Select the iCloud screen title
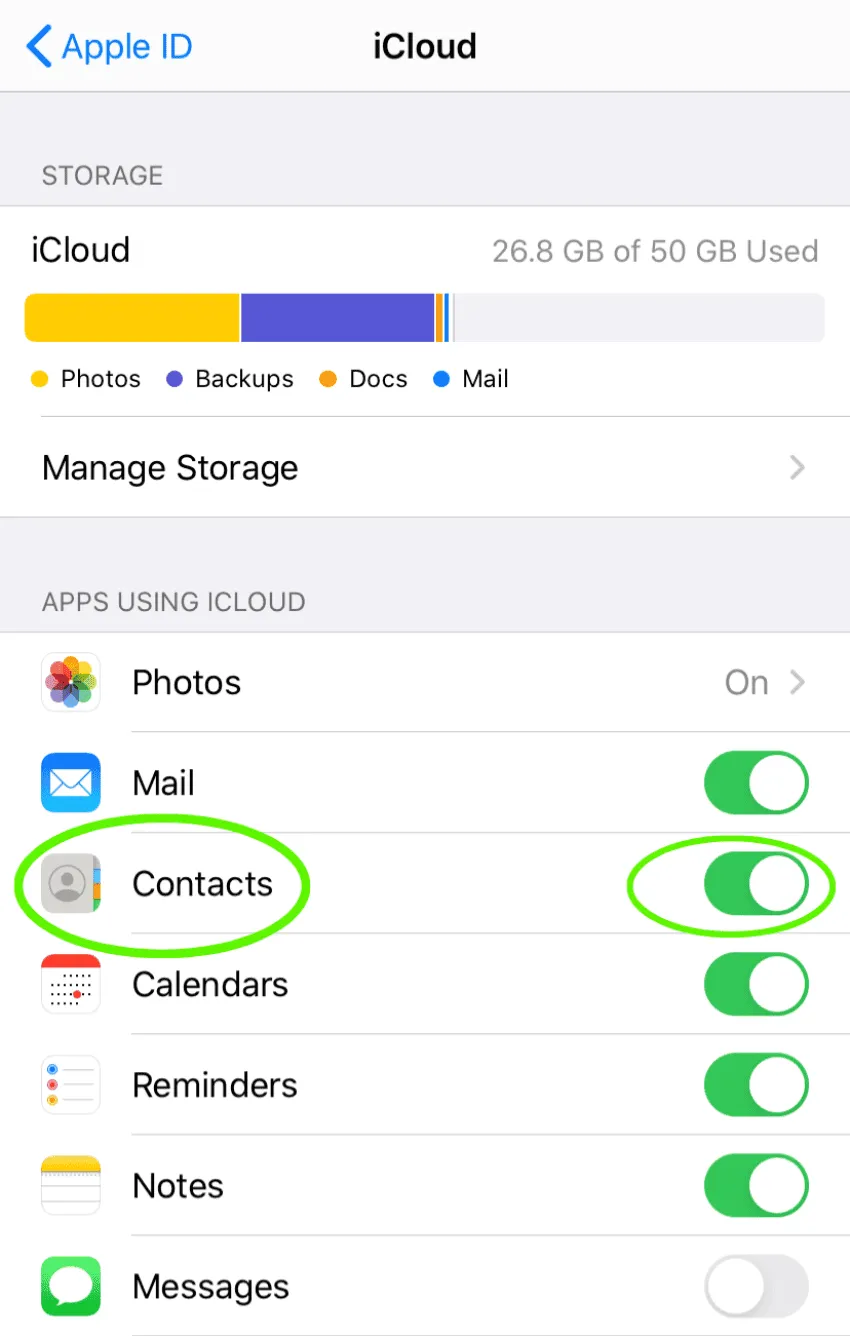This screenshot has height=1336, width=850. [425, 46]
